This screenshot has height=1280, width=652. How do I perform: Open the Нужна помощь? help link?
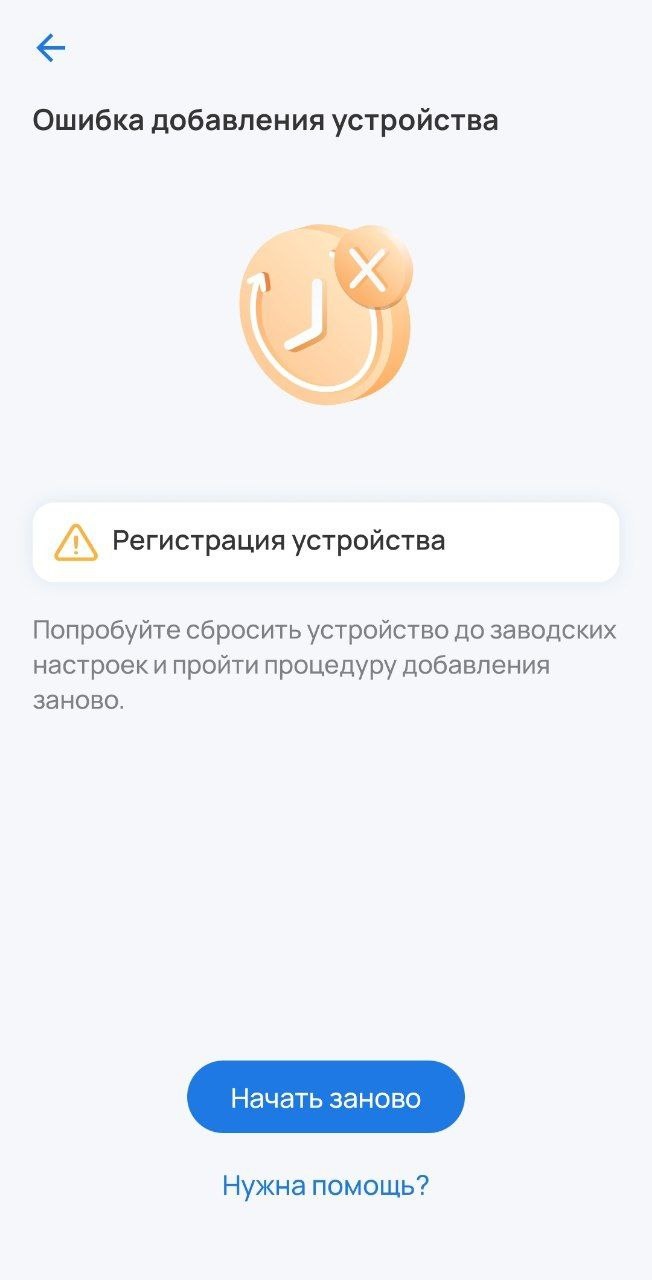click(326, 1185)
